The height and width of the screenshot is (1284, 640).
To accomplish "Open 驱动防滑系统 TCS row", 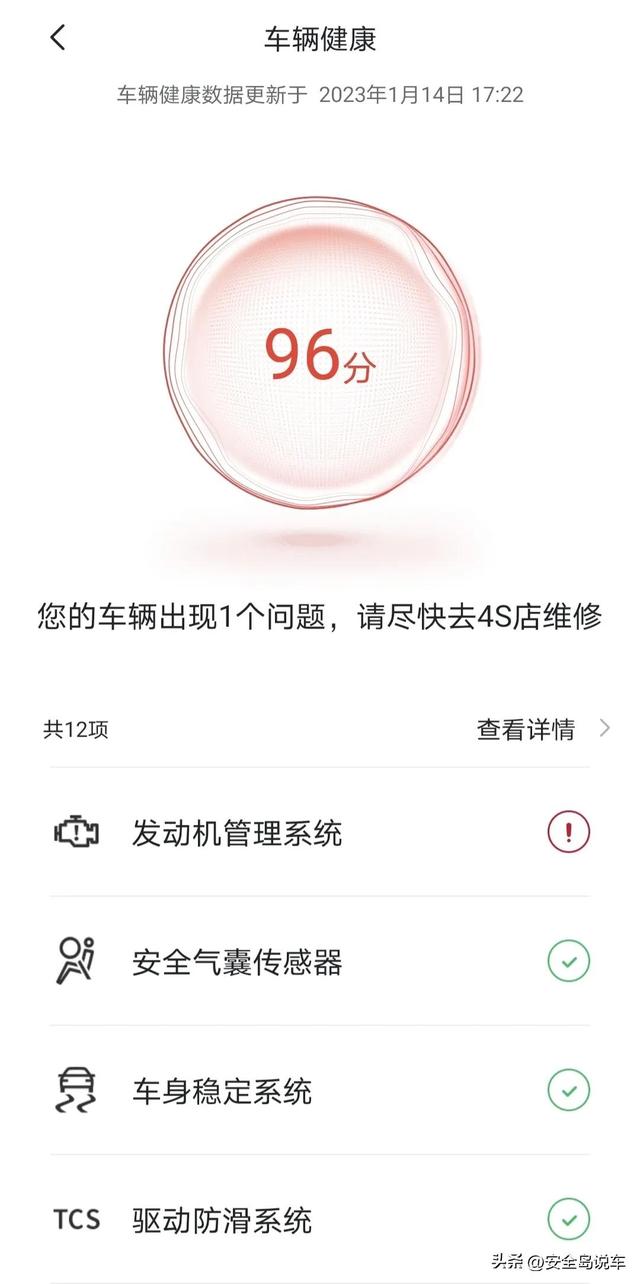I will 320,1220.
